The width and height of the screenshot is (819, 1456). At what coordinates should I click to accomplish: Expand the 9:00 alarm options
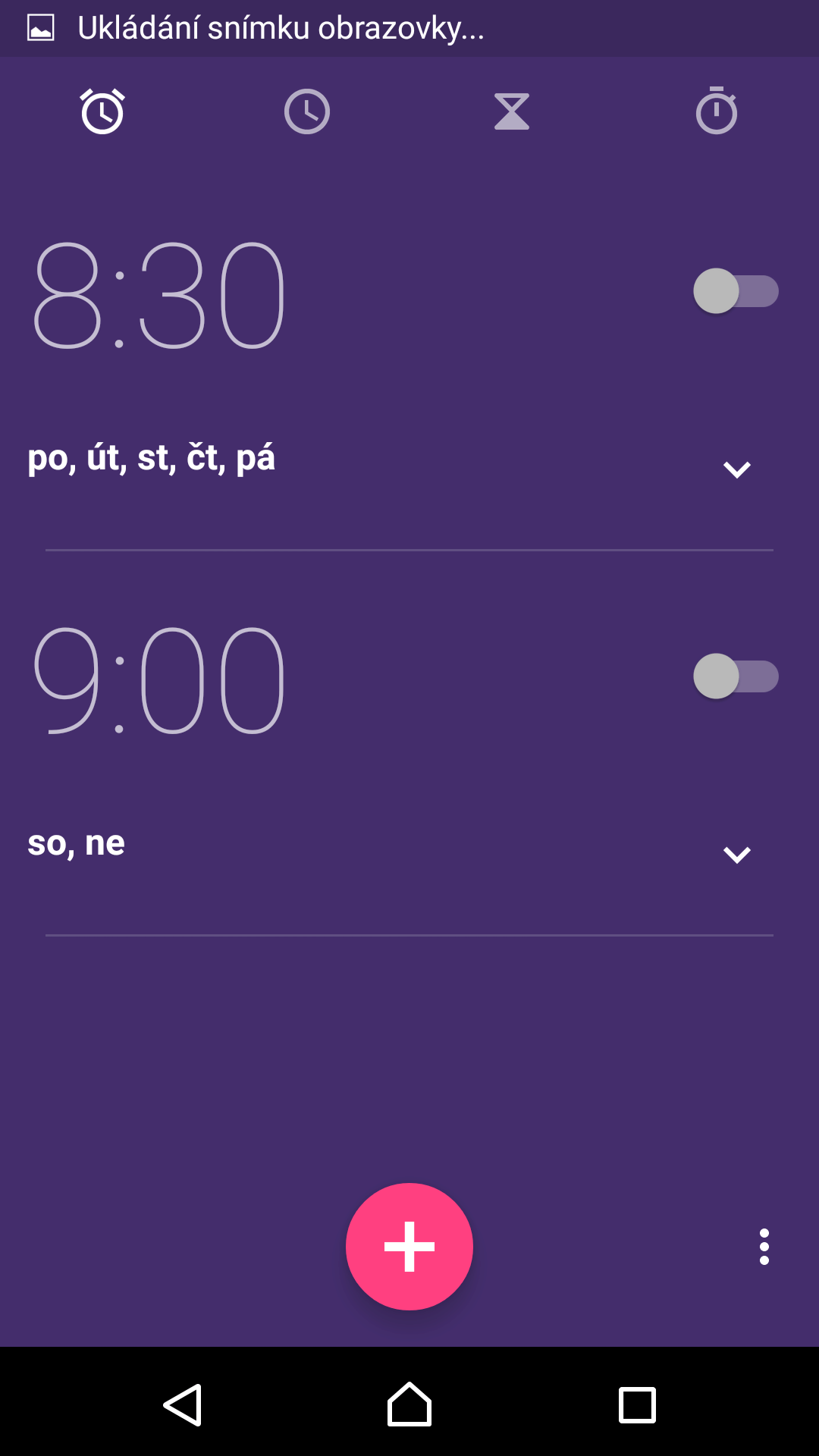(x=737, y=855)
